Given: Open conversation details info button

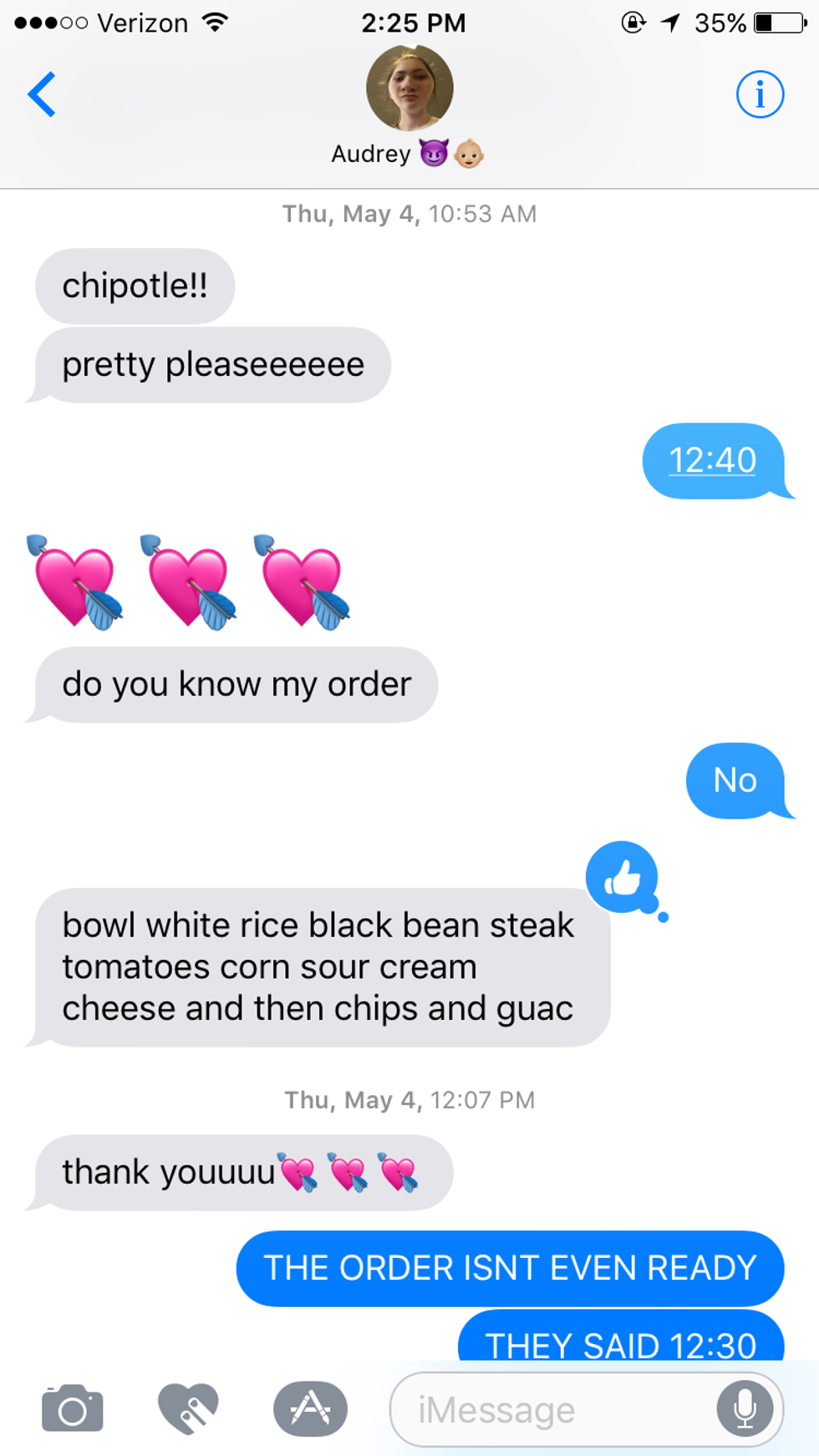Looking at the screenshot, I should [x=759, y=94].
